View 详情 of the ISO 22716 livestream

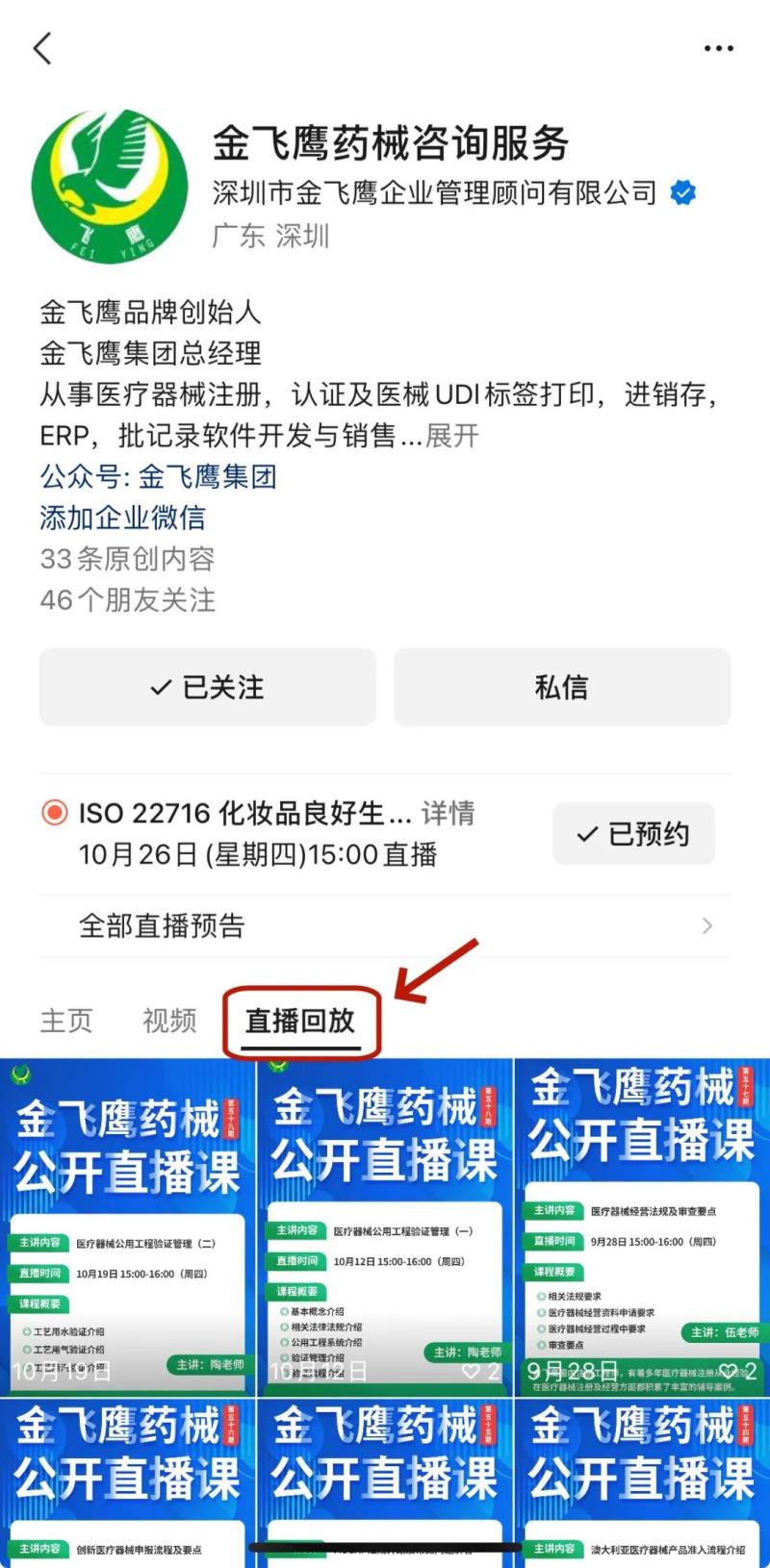448,814
